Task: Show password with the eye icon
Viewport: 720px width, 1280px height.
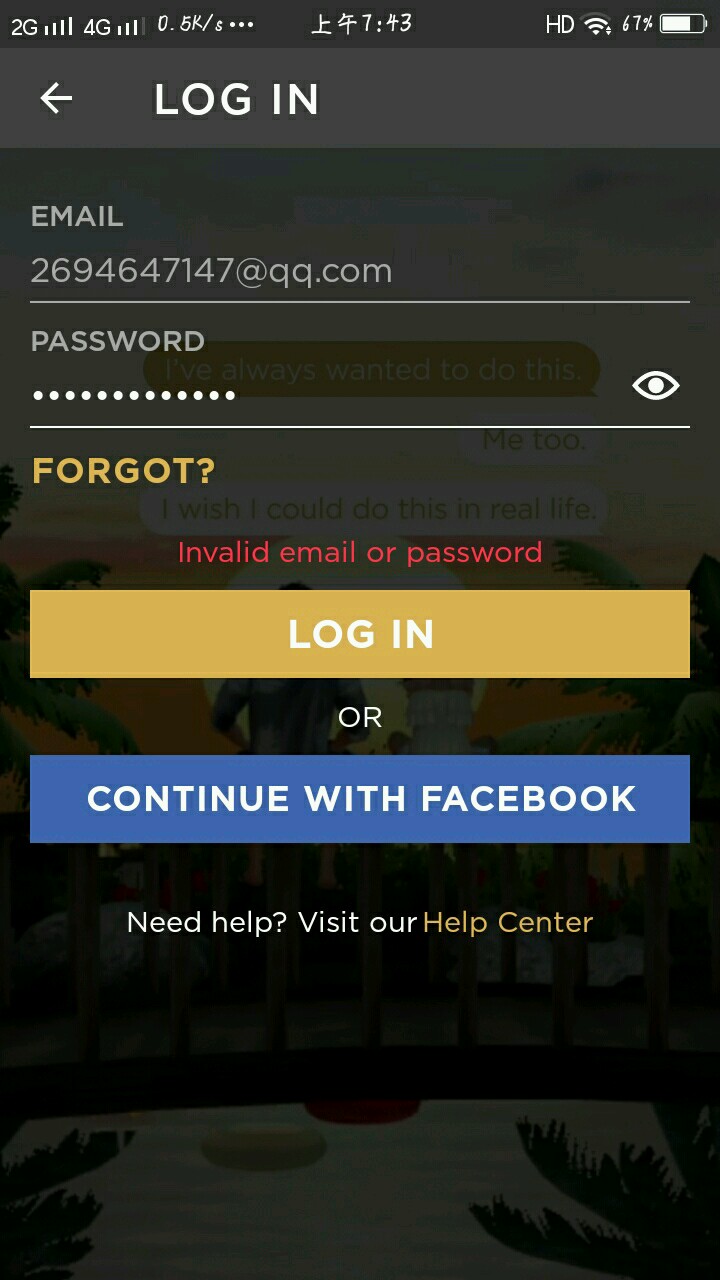Action: coord(656,386)
